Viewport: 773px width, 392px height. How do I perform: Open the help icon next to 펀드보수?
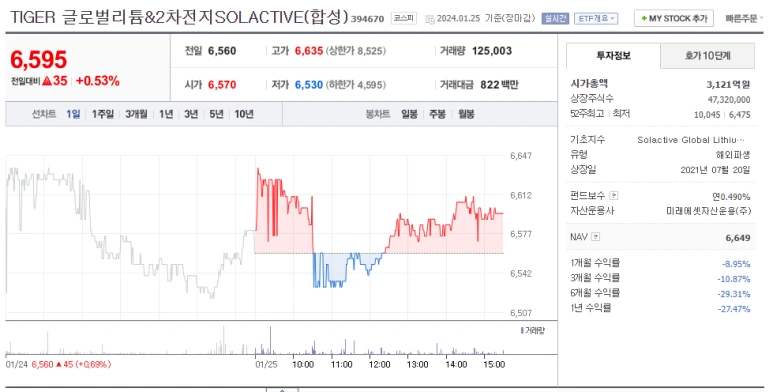click(613, 196)
